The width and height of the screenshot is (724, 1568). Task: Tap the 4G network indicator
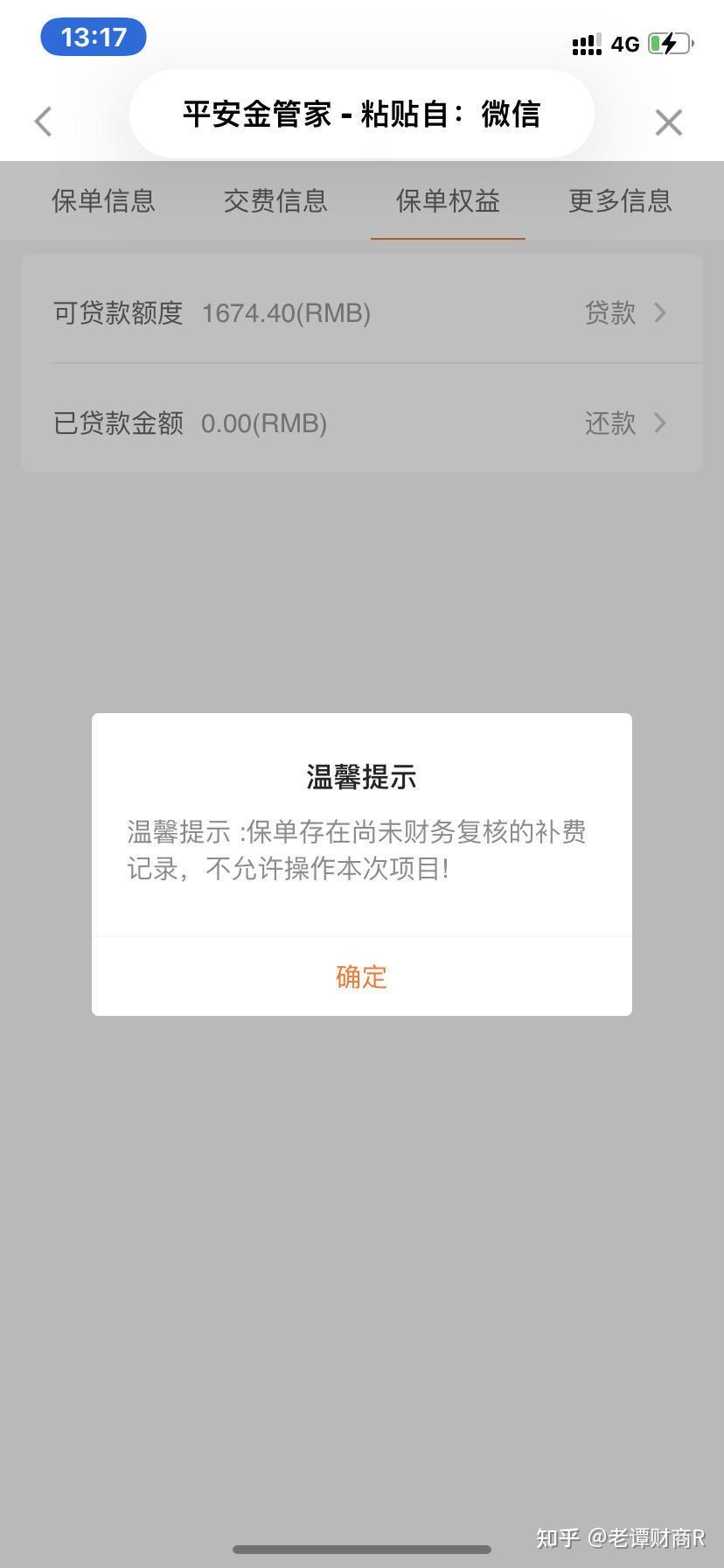tap(626, 44)
